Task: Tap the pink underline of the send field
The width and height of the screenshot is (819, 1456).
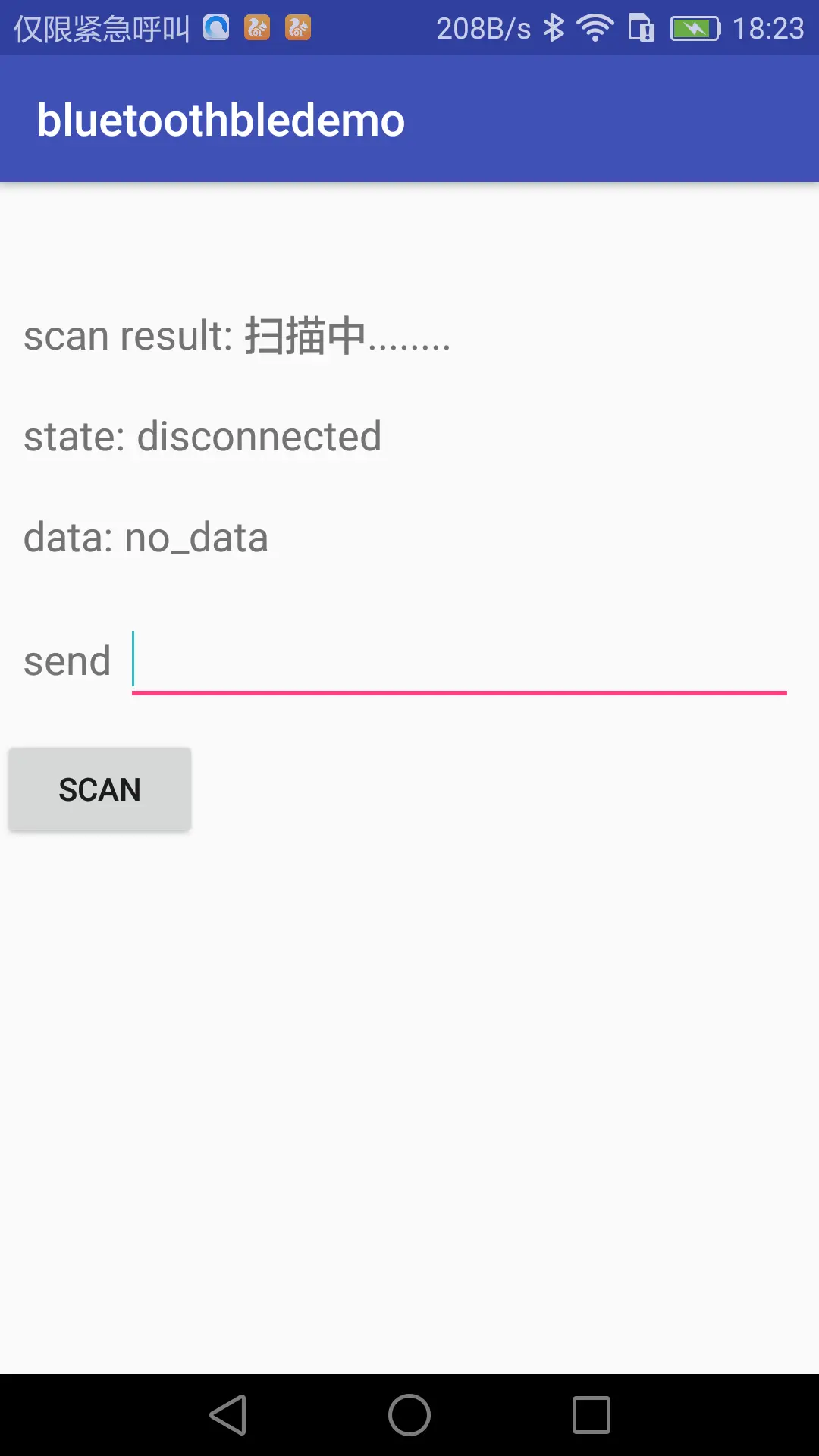Action: pyautogui.click(x=459, y=691)
